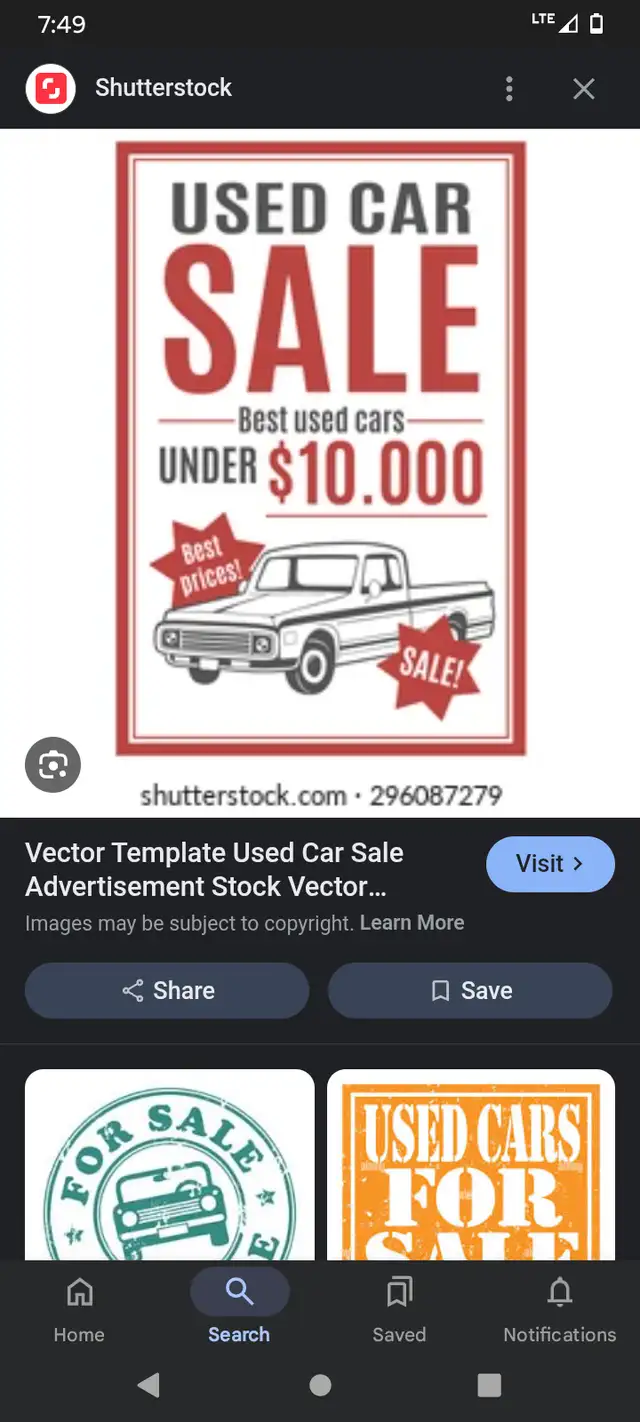Close the Shutterstock image viewer

(x=584, y=89)
